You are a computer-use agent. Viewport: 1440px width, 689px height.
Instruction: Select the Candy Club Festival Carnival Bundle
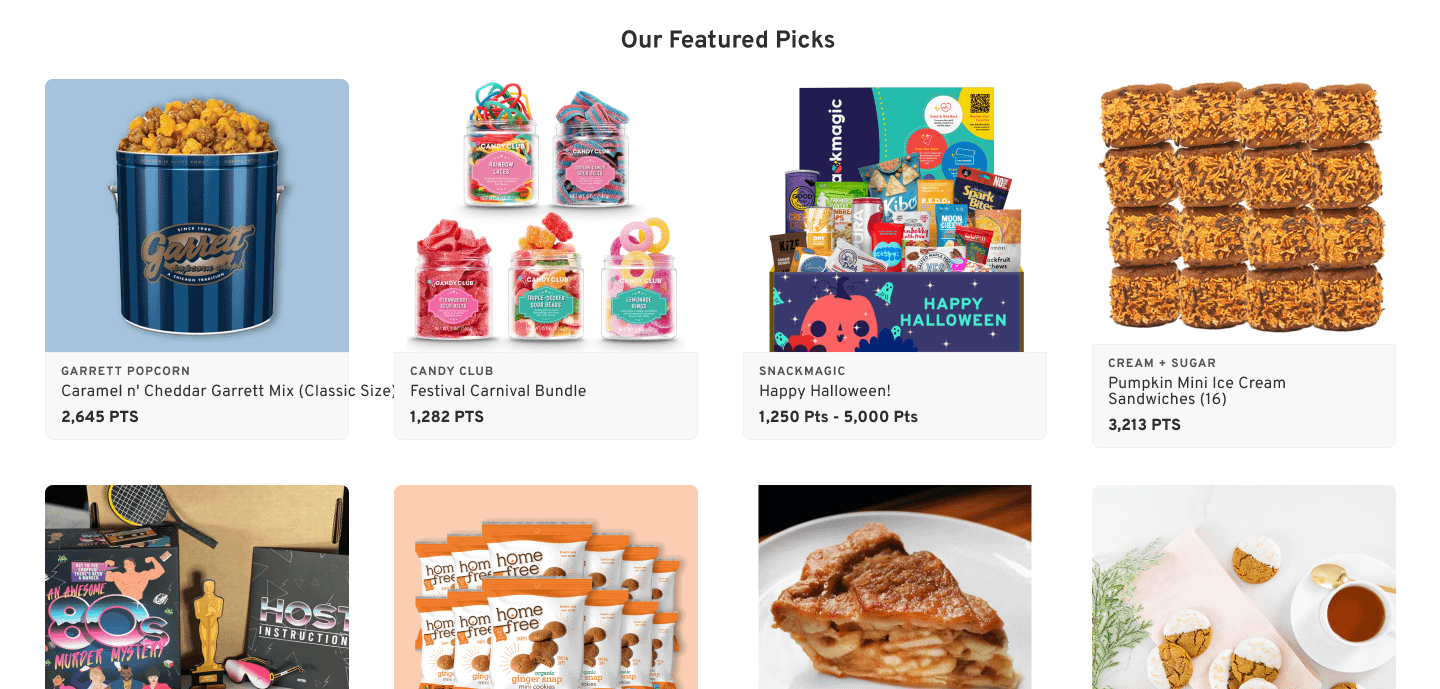coord(545,216)
